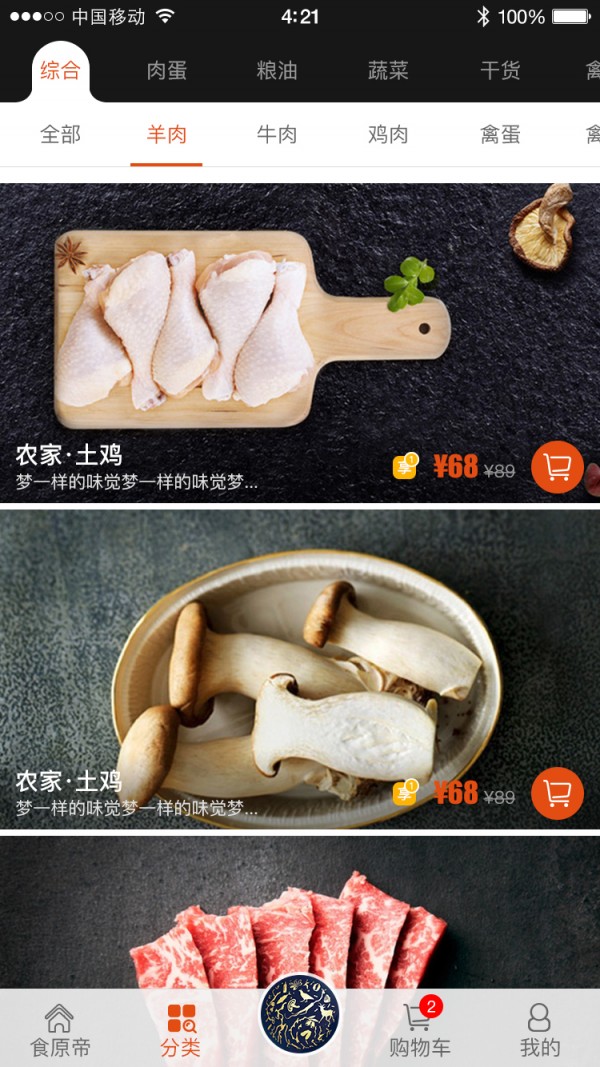The height and width of the screenshot is (1067, 600).
Task: Open the 购物车 shopping cart tab
Action: tap(420, 1031)
